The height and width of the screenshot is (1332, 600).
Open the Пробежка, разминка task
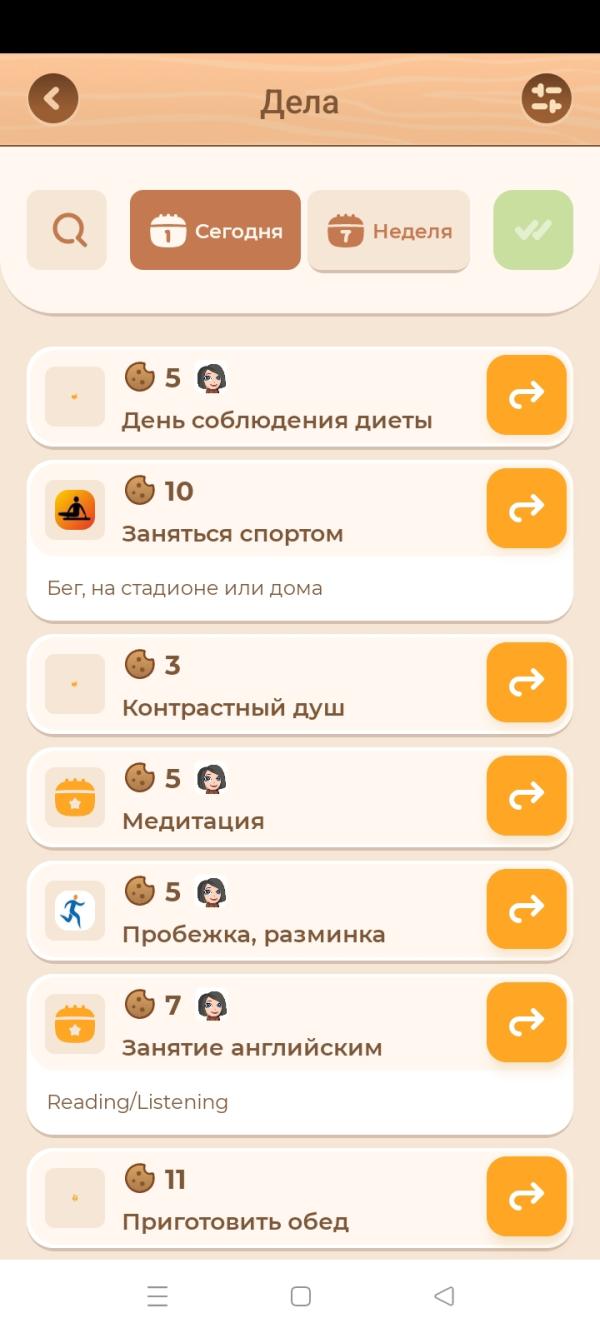coord(253,935)
